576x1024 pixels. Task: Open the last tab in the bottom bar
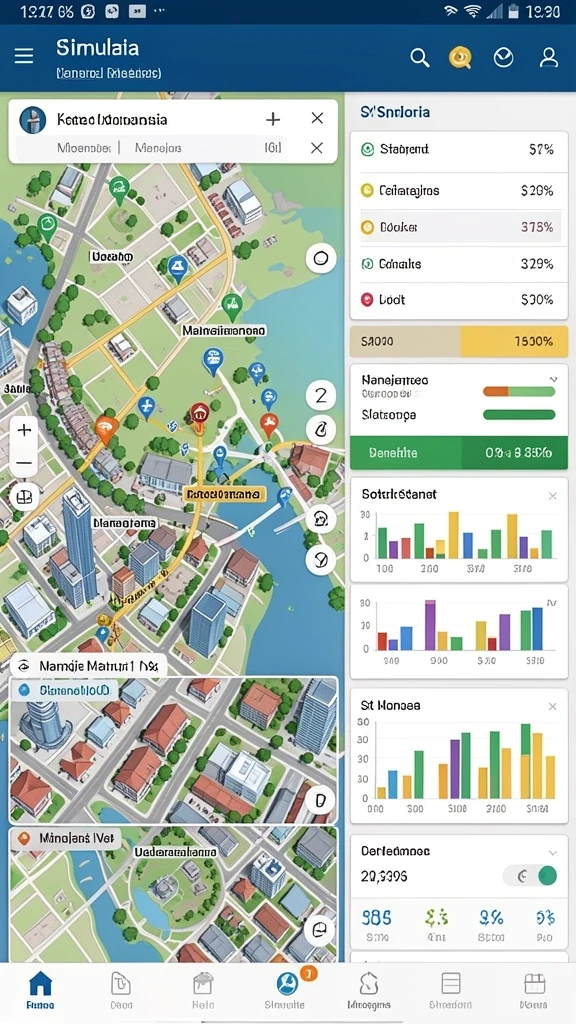point(534,990)
